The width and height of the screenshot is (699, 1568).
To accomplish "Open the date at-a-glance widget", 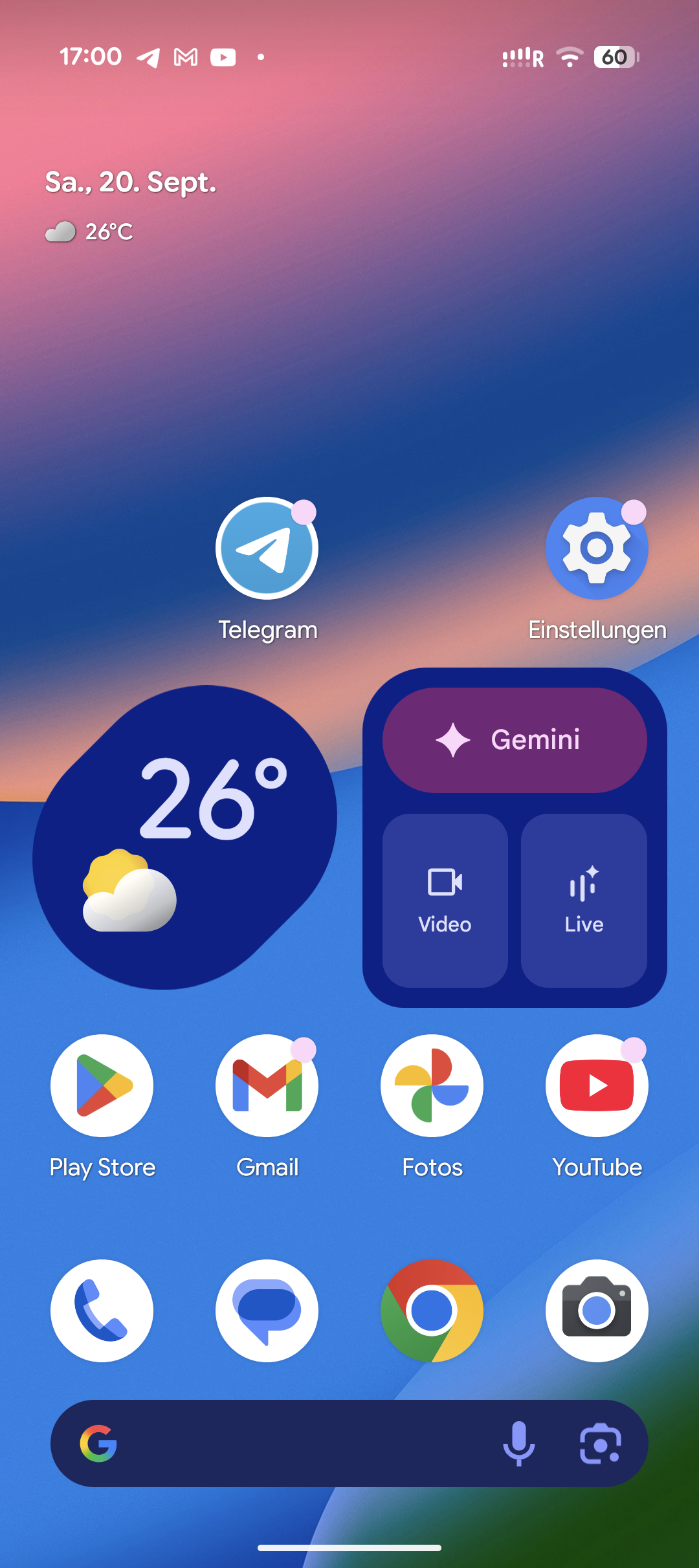I will pyautogui.click(x=131, y=182).
